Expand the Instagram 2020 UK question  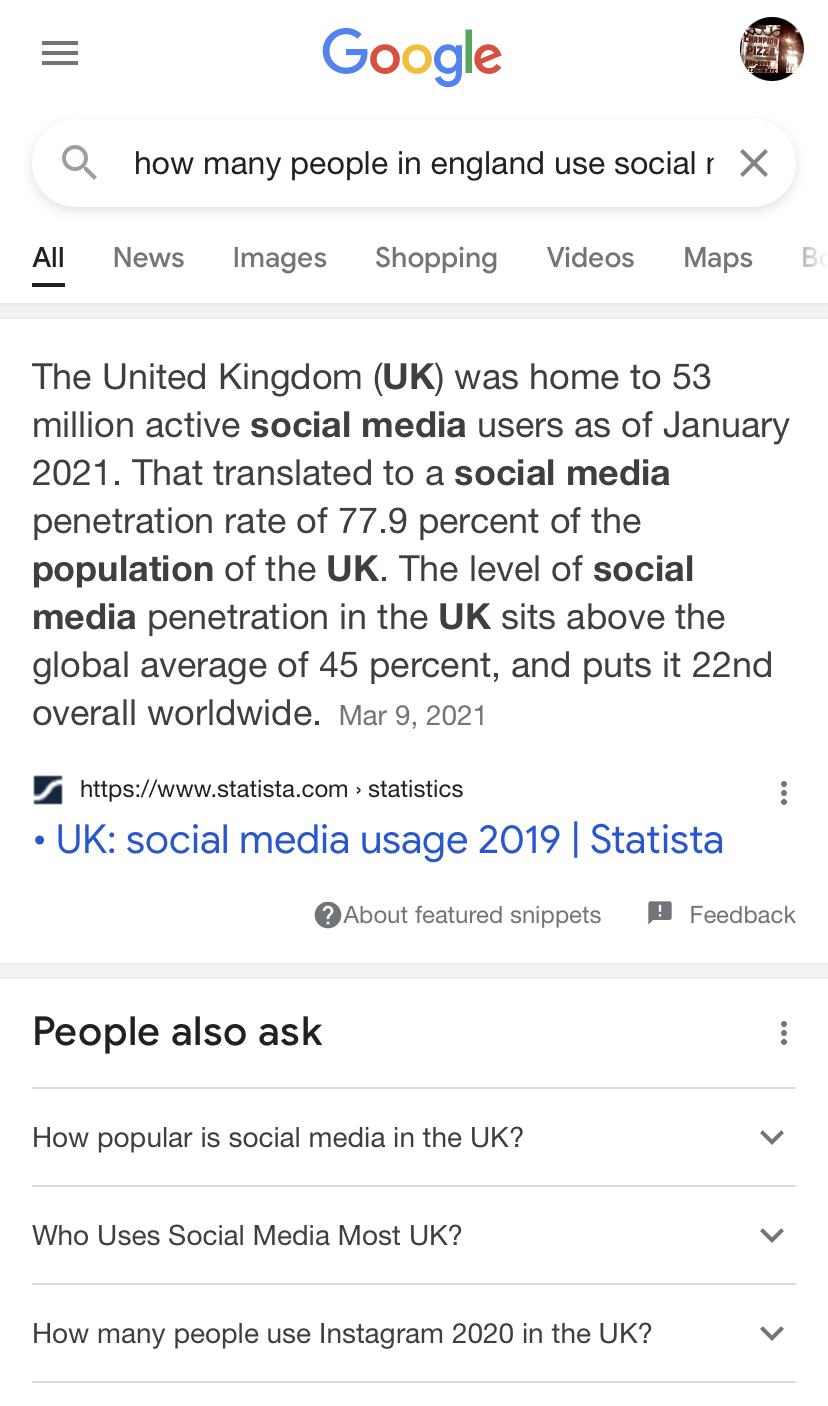[x=414, y=1334]
